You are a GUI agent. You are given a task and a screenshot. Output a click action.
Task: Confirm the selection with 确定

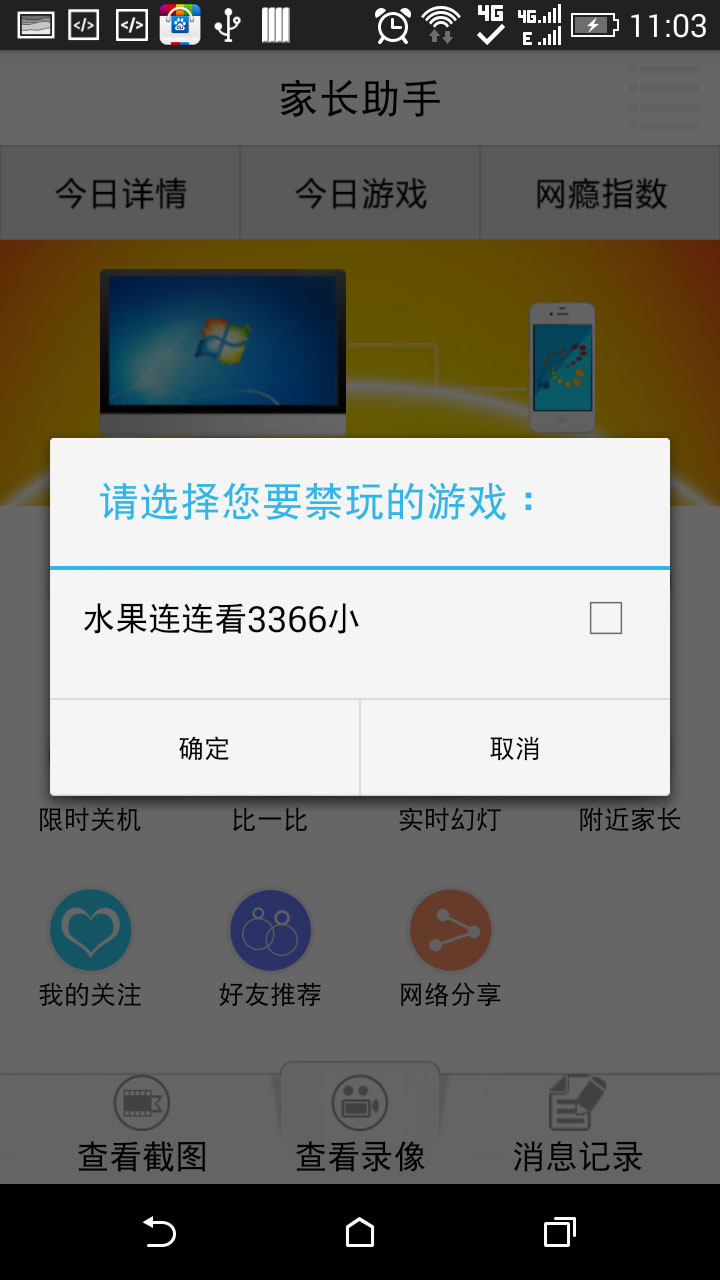pyautogui.click(x=205, y=748)
